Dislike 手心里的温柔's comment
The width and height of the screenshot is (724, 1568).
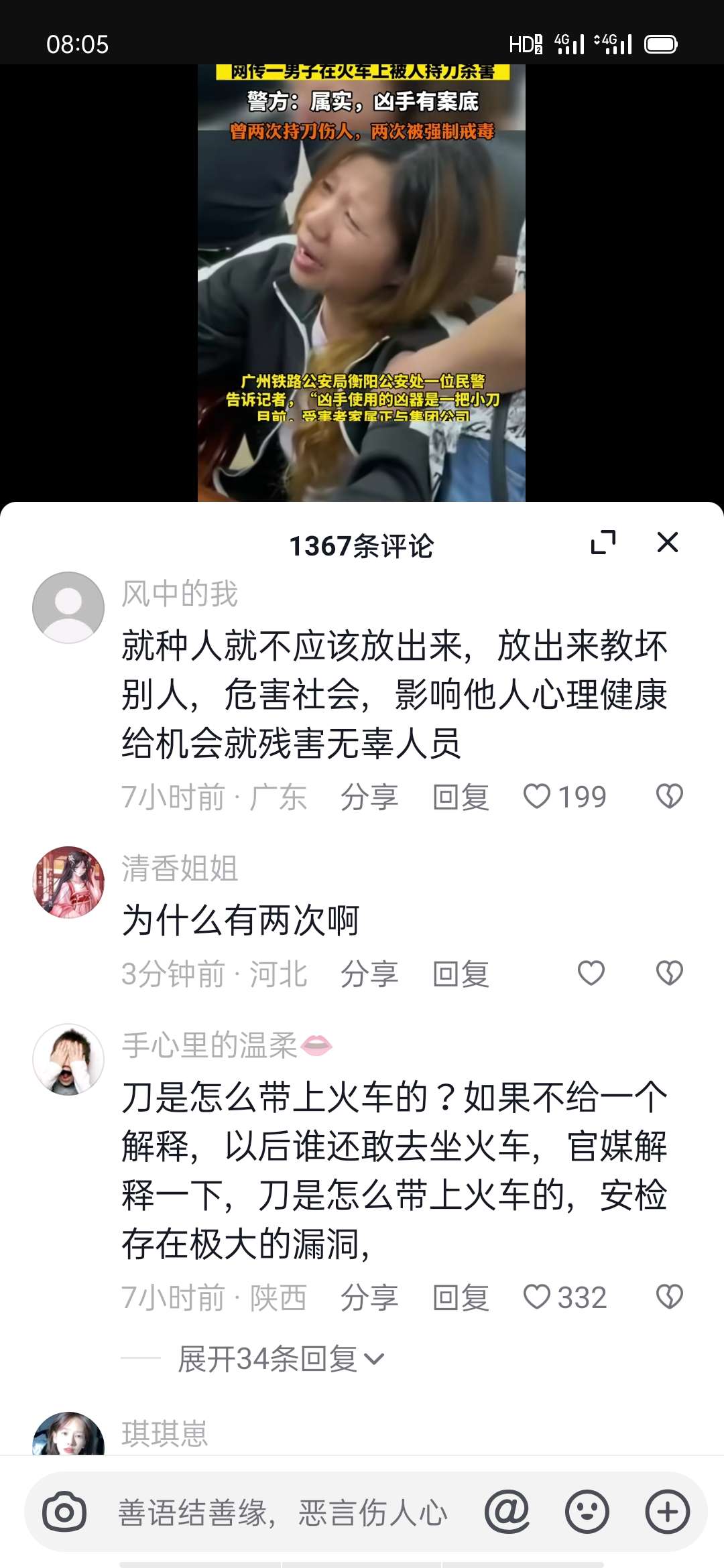[x=669, y=1297]
